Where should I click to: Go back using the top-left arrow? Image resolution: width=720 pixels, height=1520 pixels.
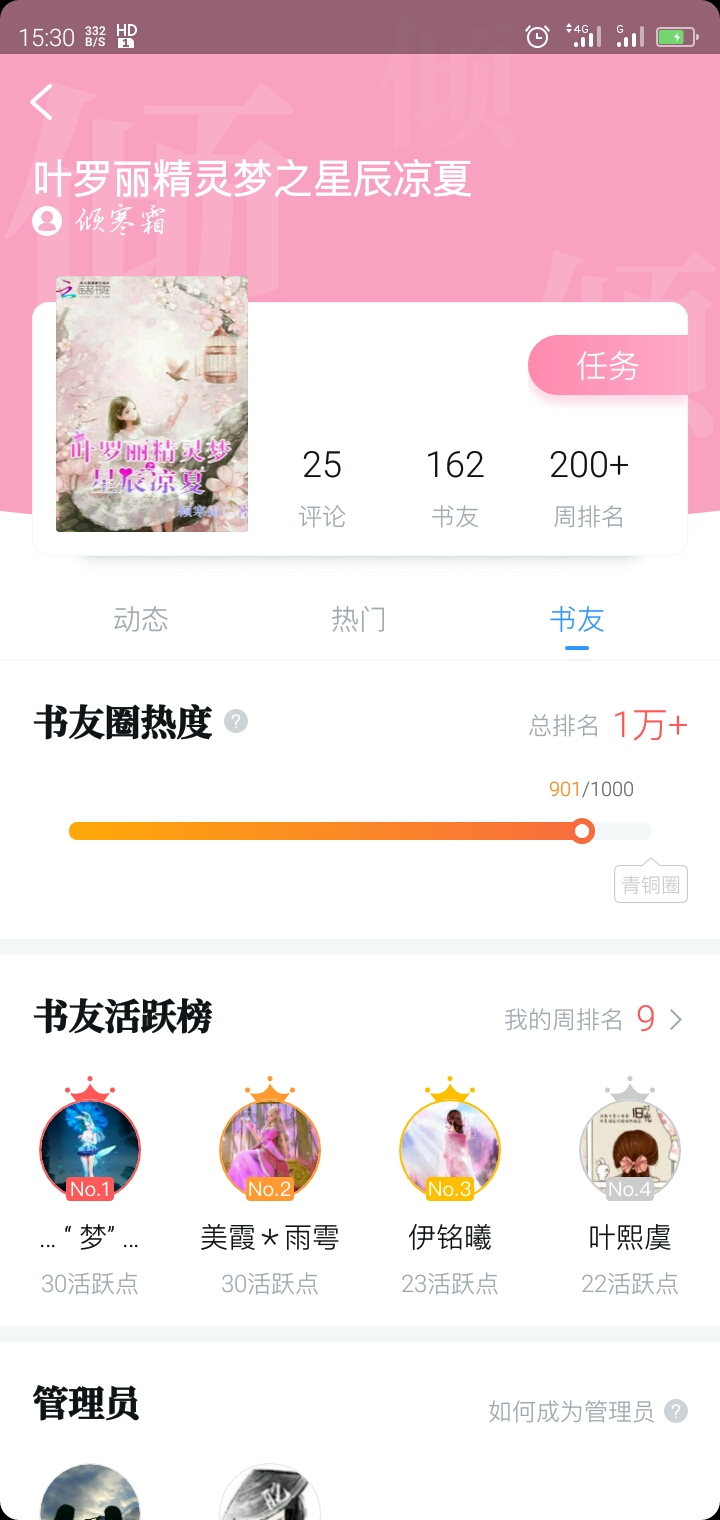(x=42, y=102)
